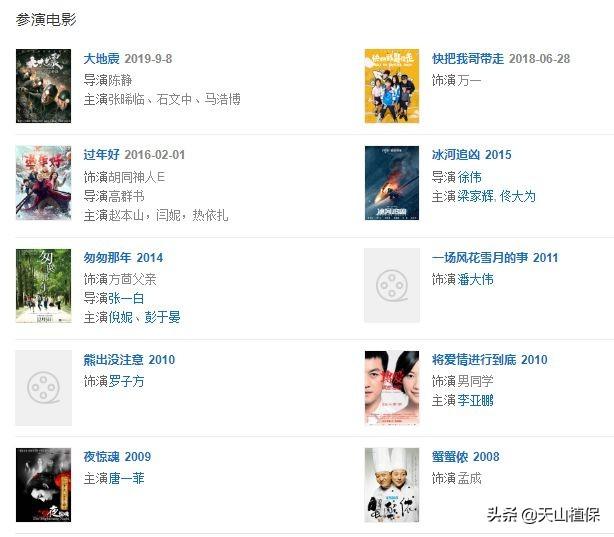This screenshot has width=614, height=537.
Task: Open the 大地震 movie link
Action: click(x=101, y=59)
